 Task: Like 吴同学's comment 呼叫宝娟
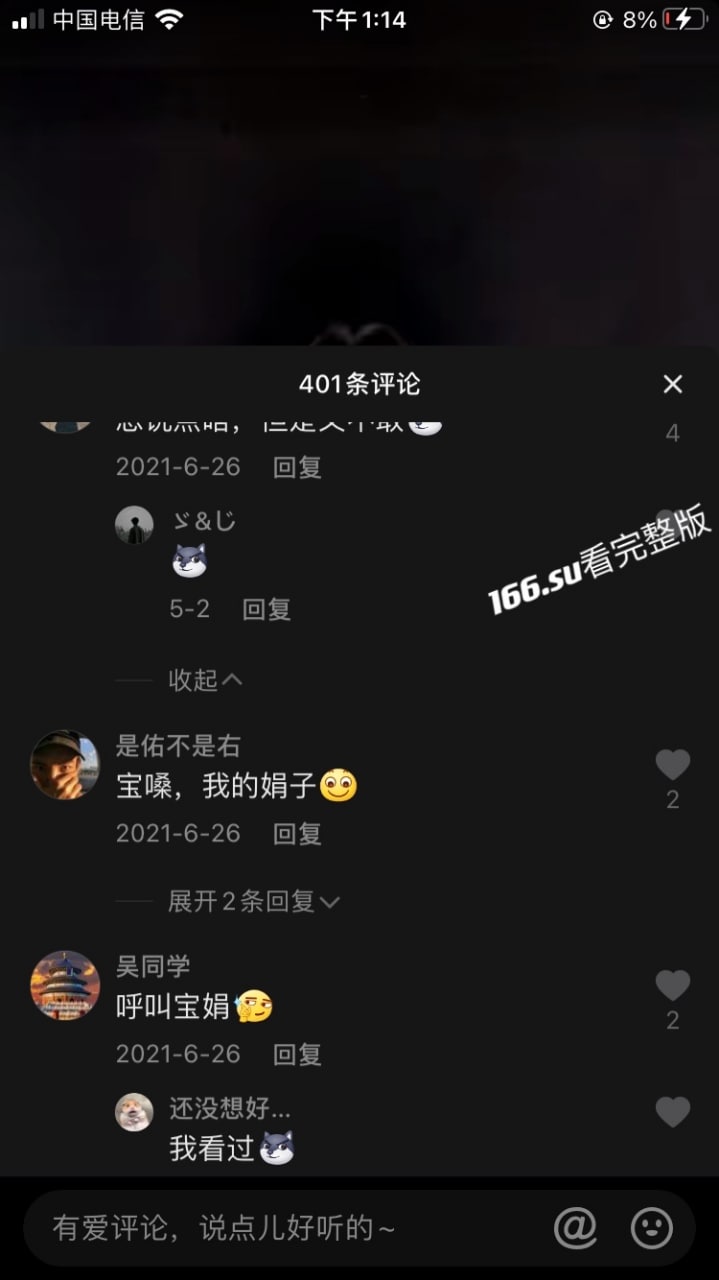[x=672, y=986]
